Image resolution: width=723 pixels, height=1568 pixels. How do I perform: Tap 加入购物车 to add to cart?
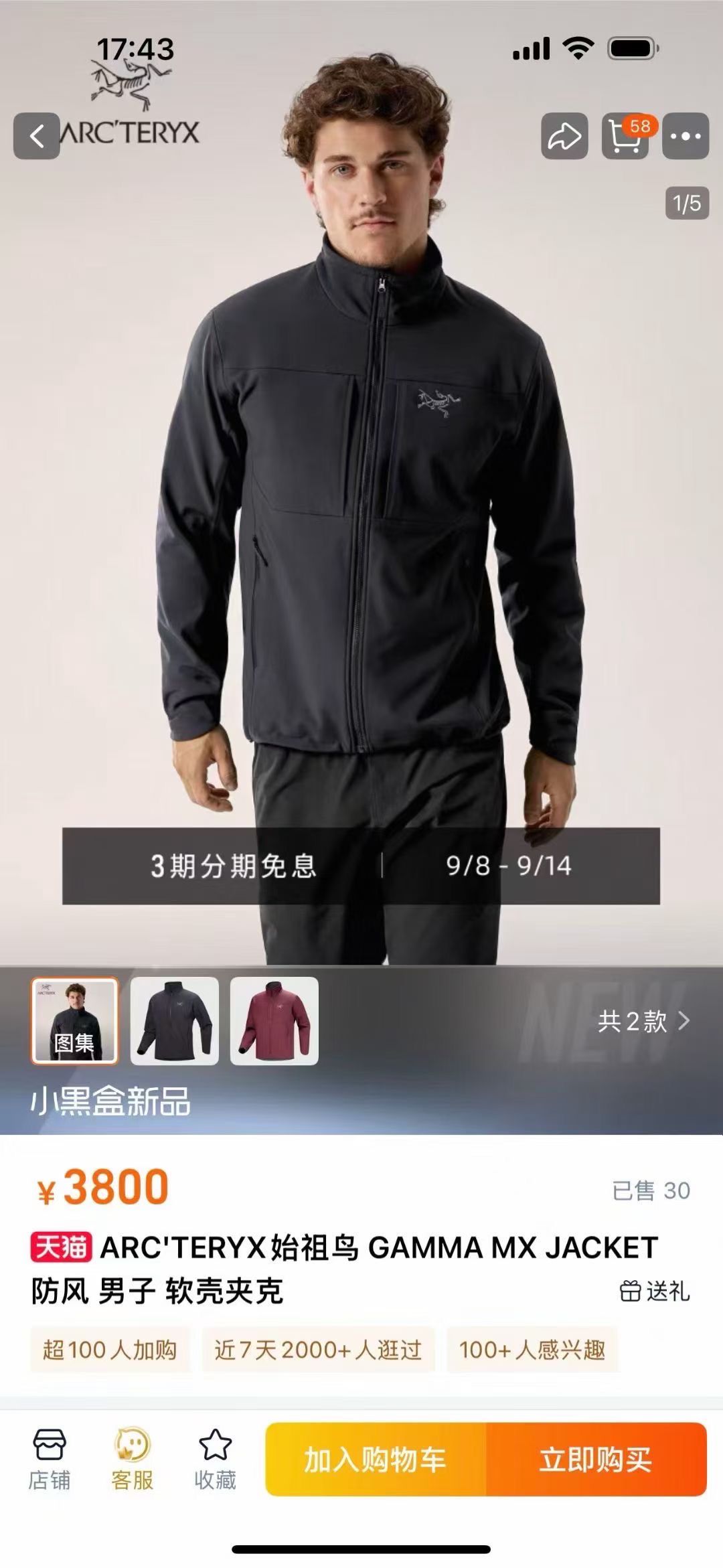pos(376,1460)
